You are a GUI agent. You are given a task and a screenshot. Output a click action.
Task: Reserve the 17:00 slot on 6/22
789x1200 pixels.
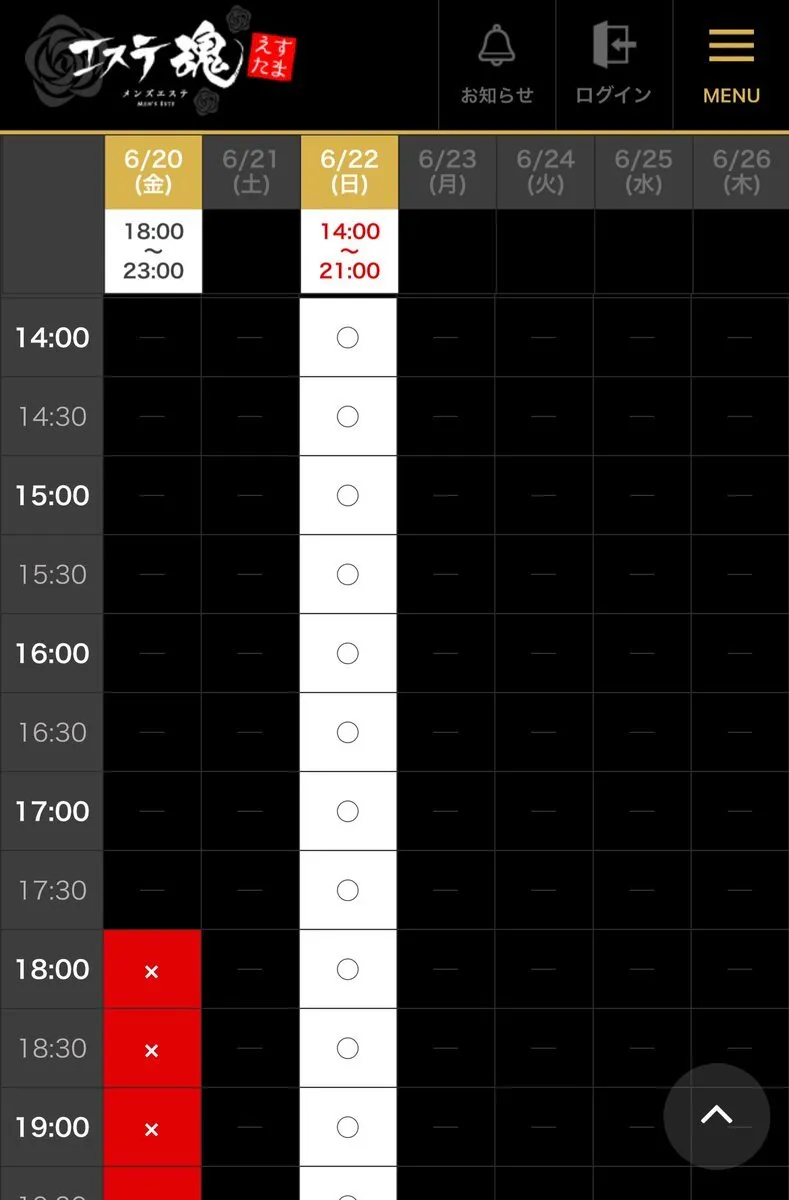[348, 811]
